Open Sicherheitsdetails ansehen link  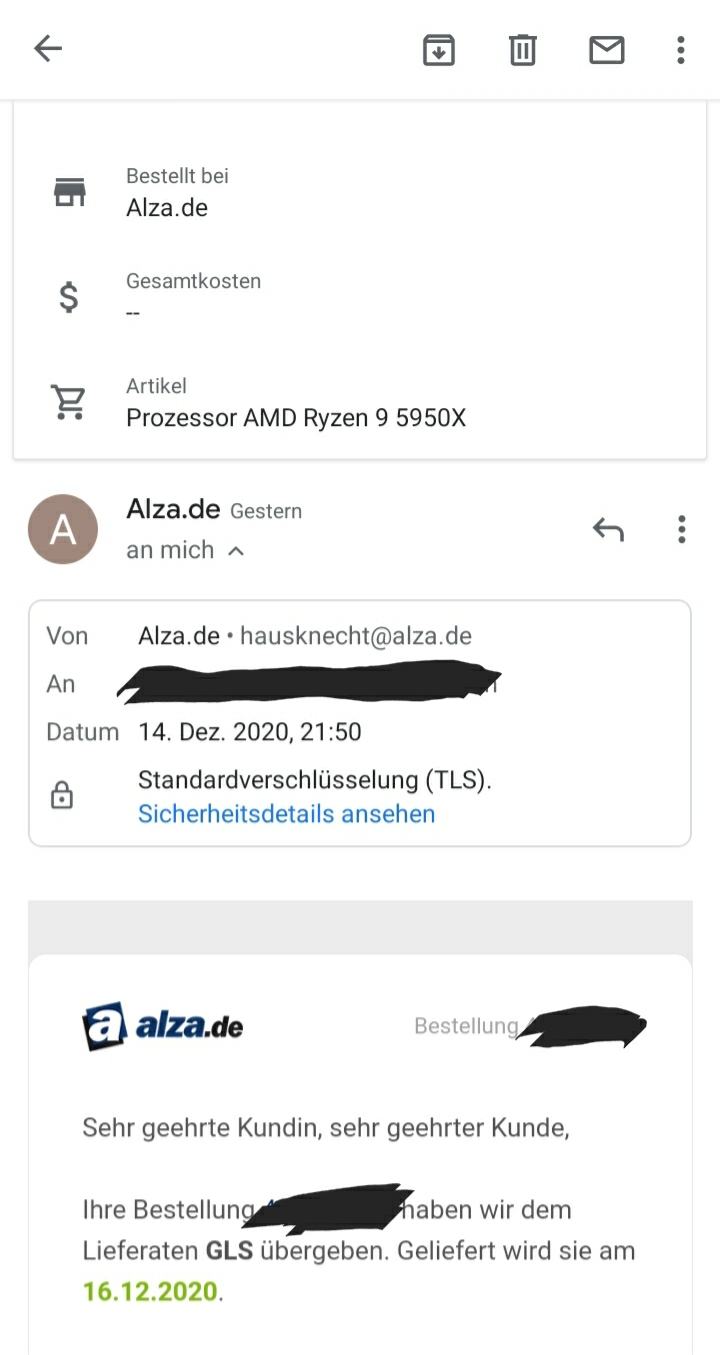click(286, 814)
